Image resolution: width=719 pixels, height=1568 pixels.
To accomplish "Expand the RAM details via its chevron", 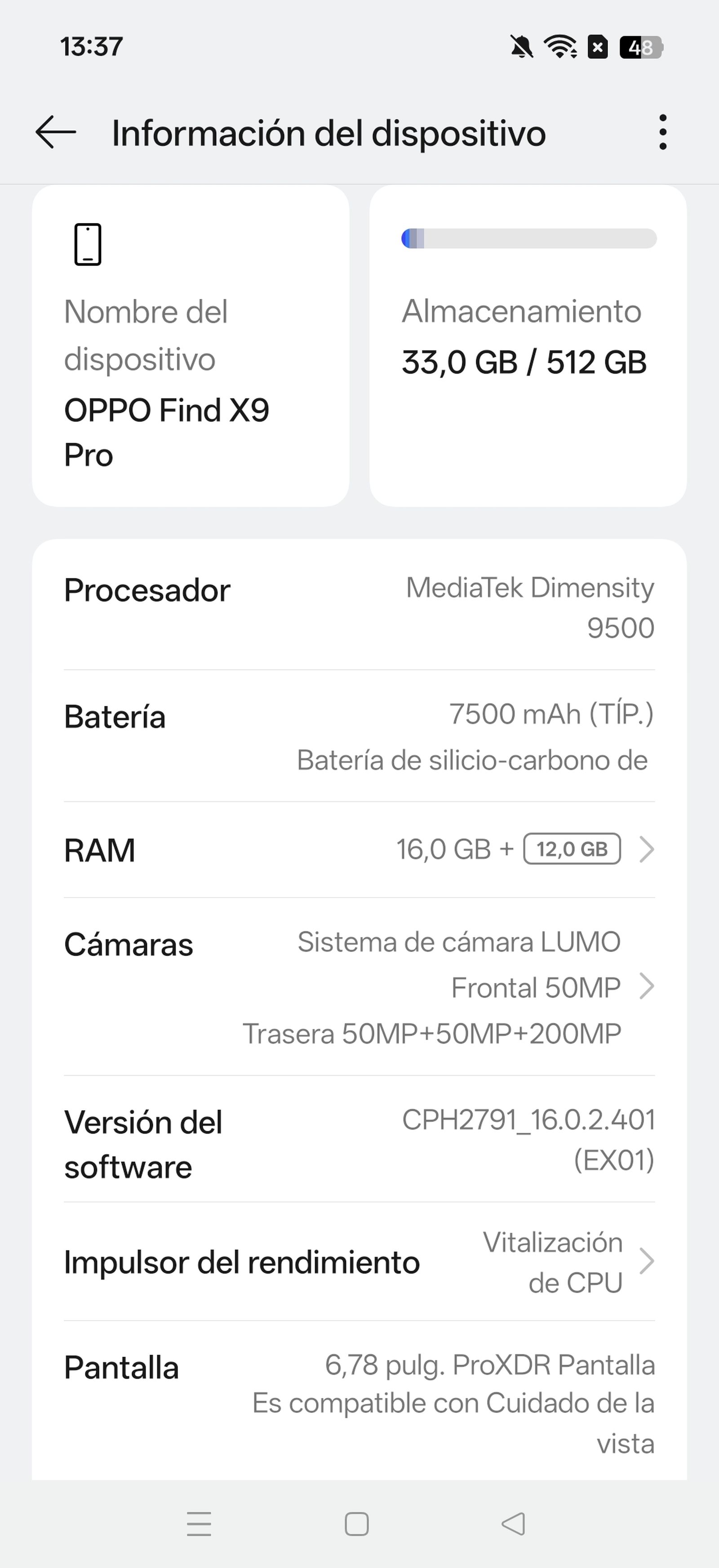I will 645,850.
